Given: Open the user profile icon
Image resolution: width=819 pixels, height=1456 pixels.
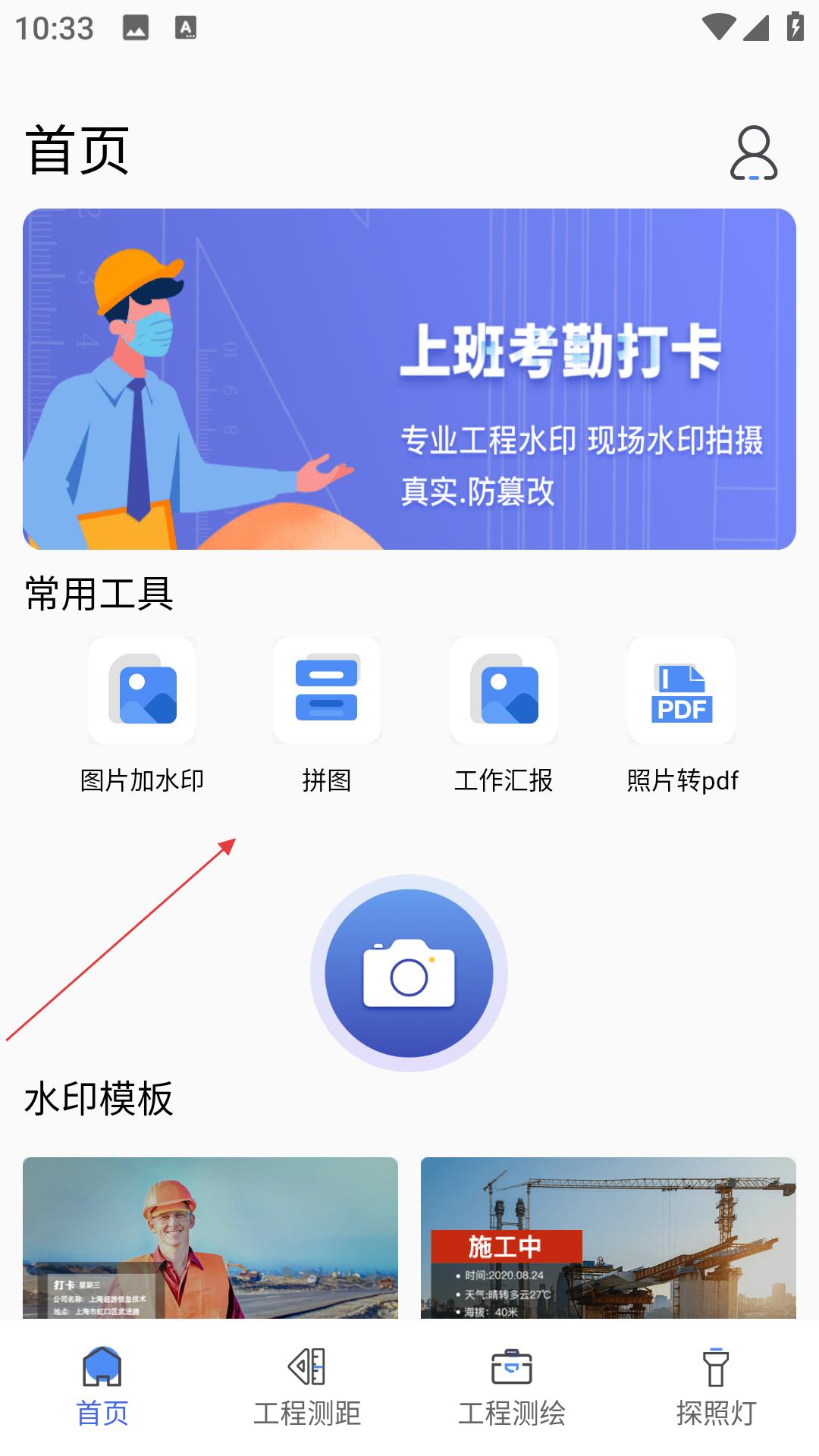Looking at the screenshot, I should (754, 152).
